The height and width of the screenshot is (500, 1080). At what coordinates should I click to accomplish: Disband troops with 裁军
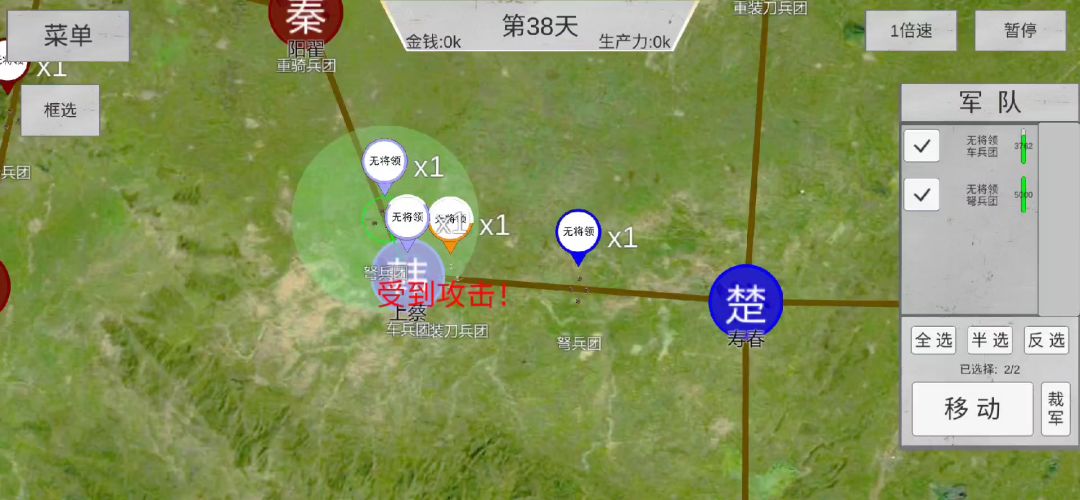1056,409
